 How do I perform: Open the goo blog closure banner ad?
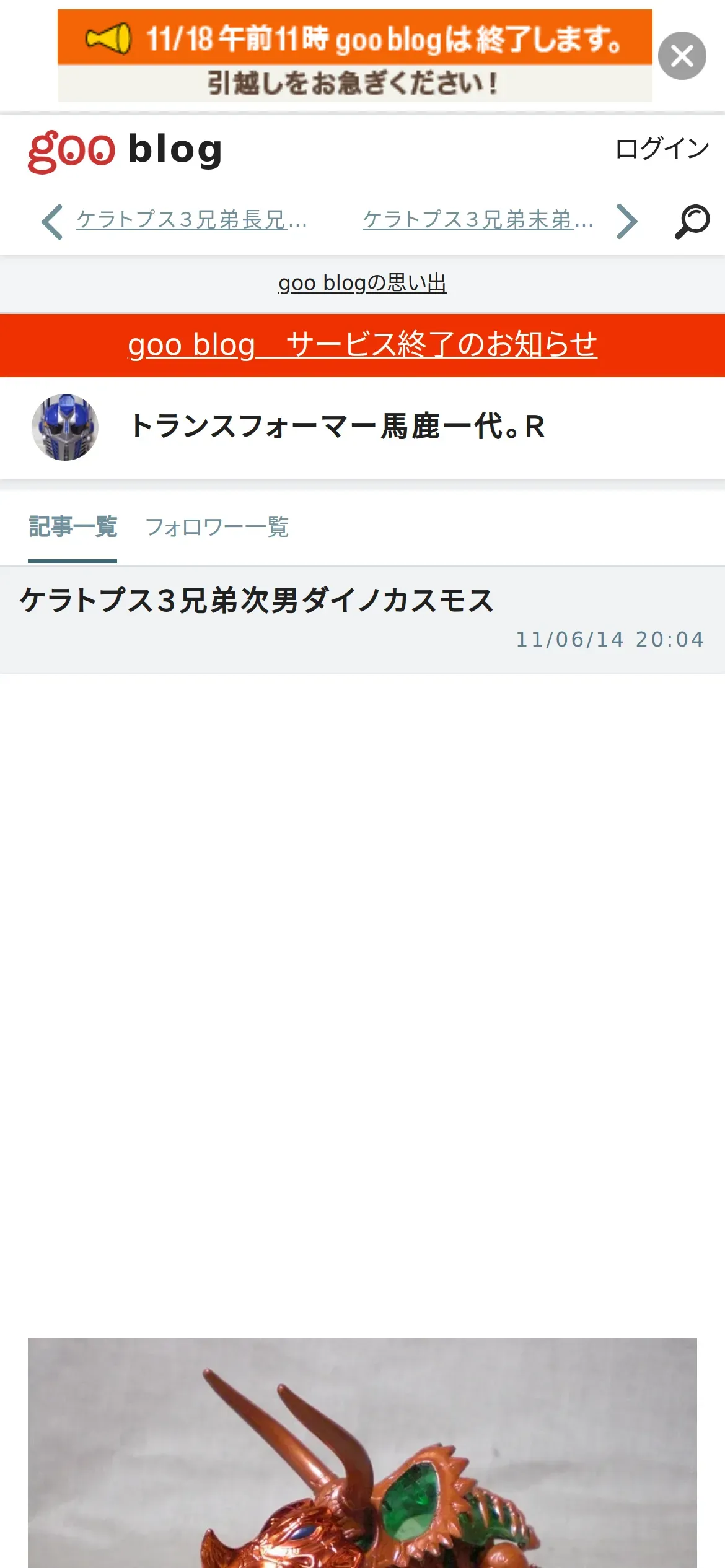pos(354,56)
